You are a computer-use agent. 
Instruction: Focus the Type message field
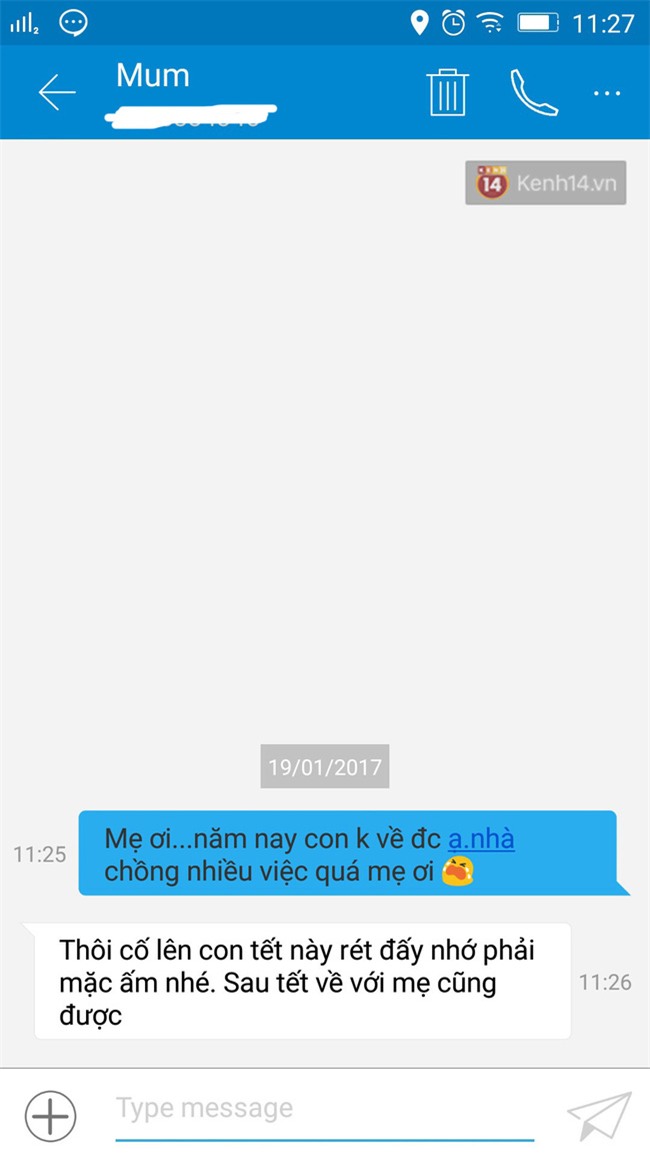pyautogui.click(x=325, y=1108)
